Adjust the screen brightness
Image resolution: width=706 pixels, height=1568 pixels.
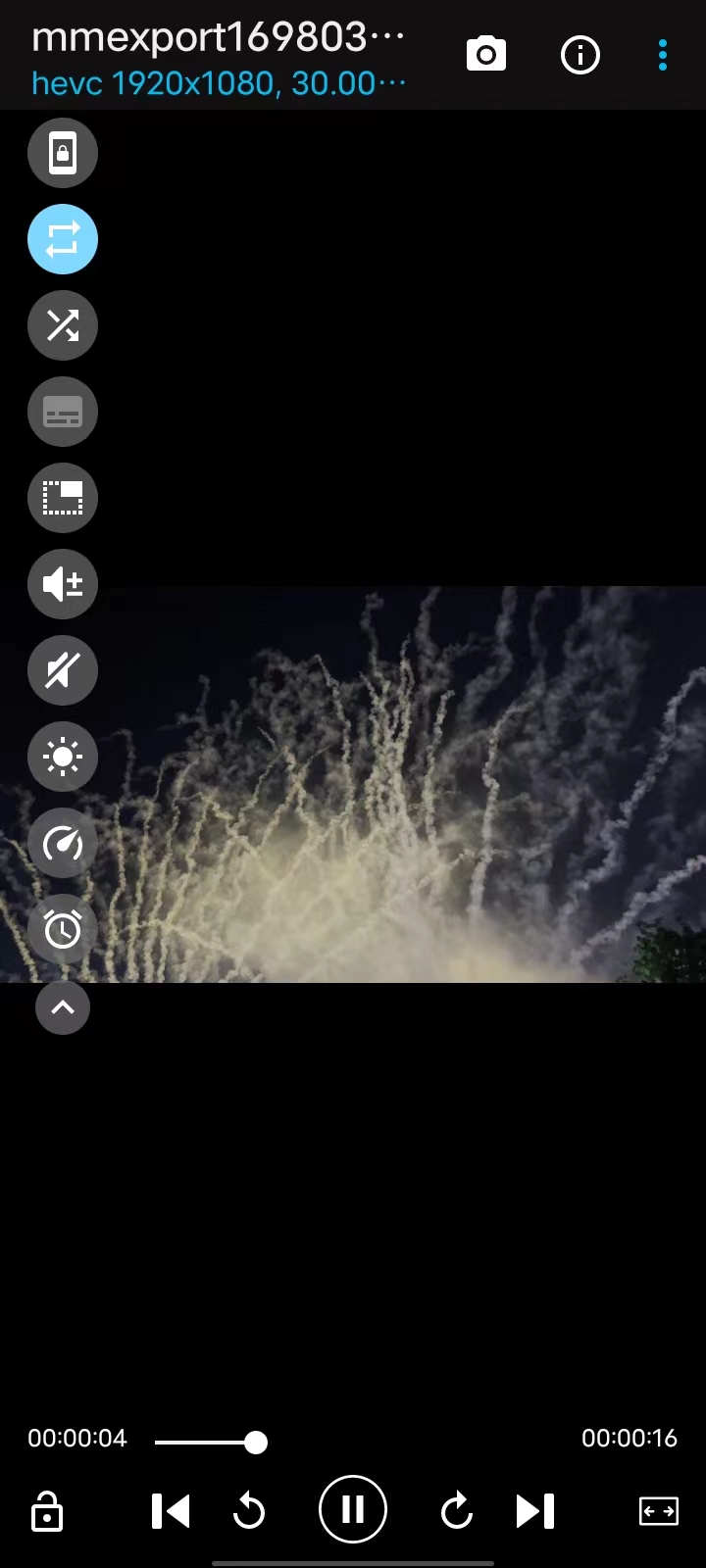pos(63,757)
